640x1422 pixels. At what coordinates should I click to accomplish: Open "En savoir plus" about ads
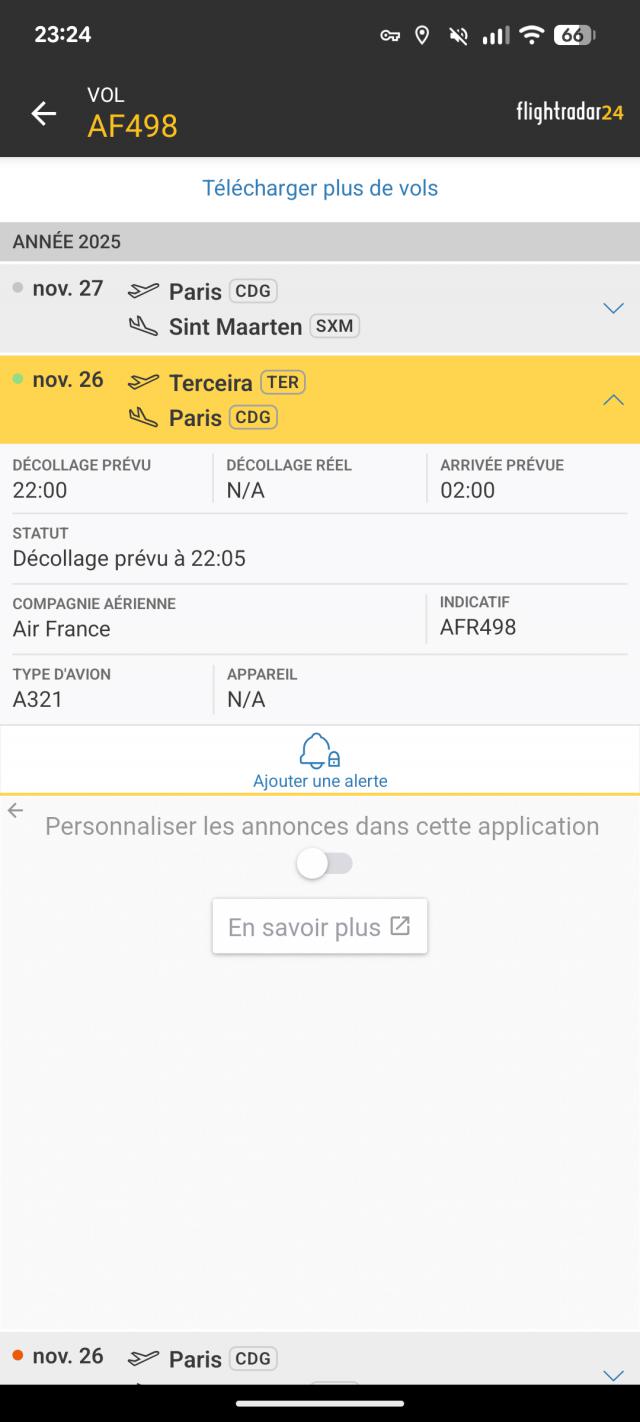(320, 927)
